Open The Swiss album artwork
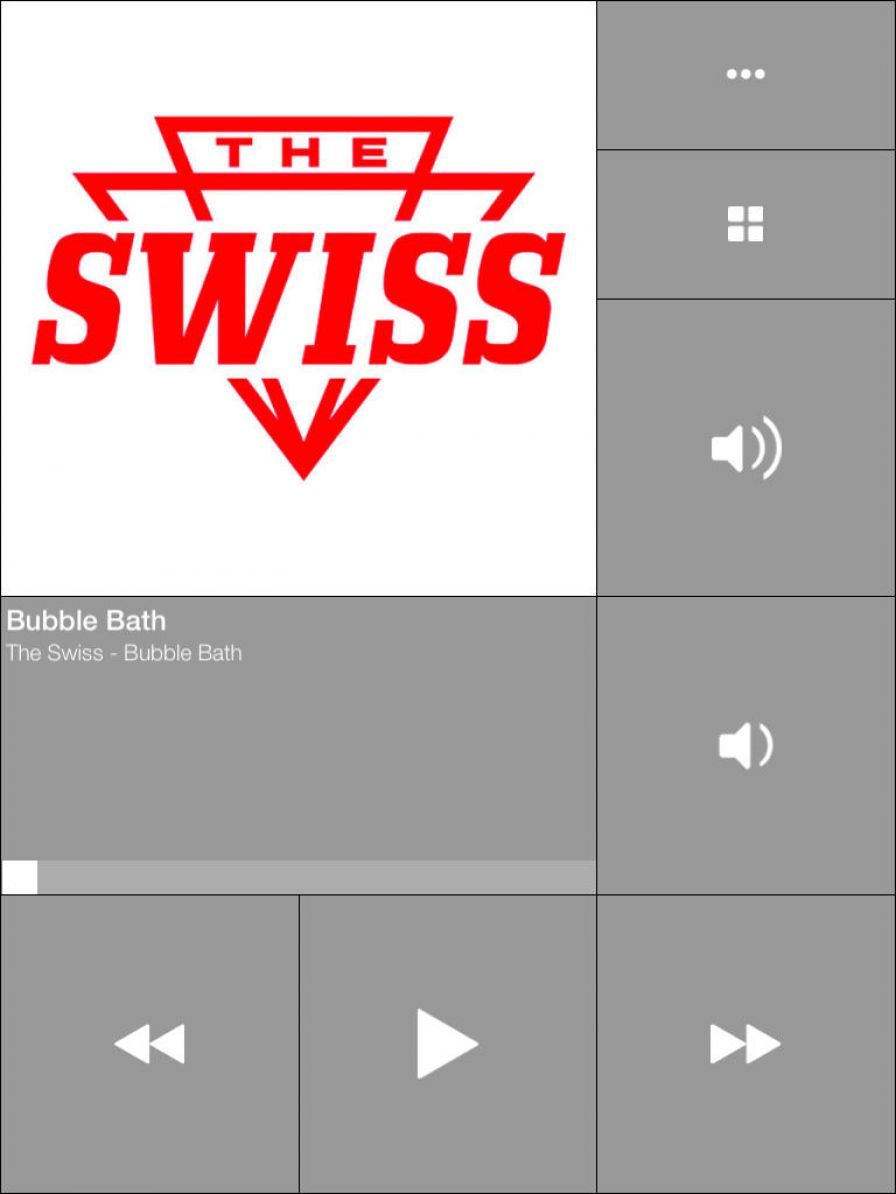The image size is (896, 1194). 298,298
